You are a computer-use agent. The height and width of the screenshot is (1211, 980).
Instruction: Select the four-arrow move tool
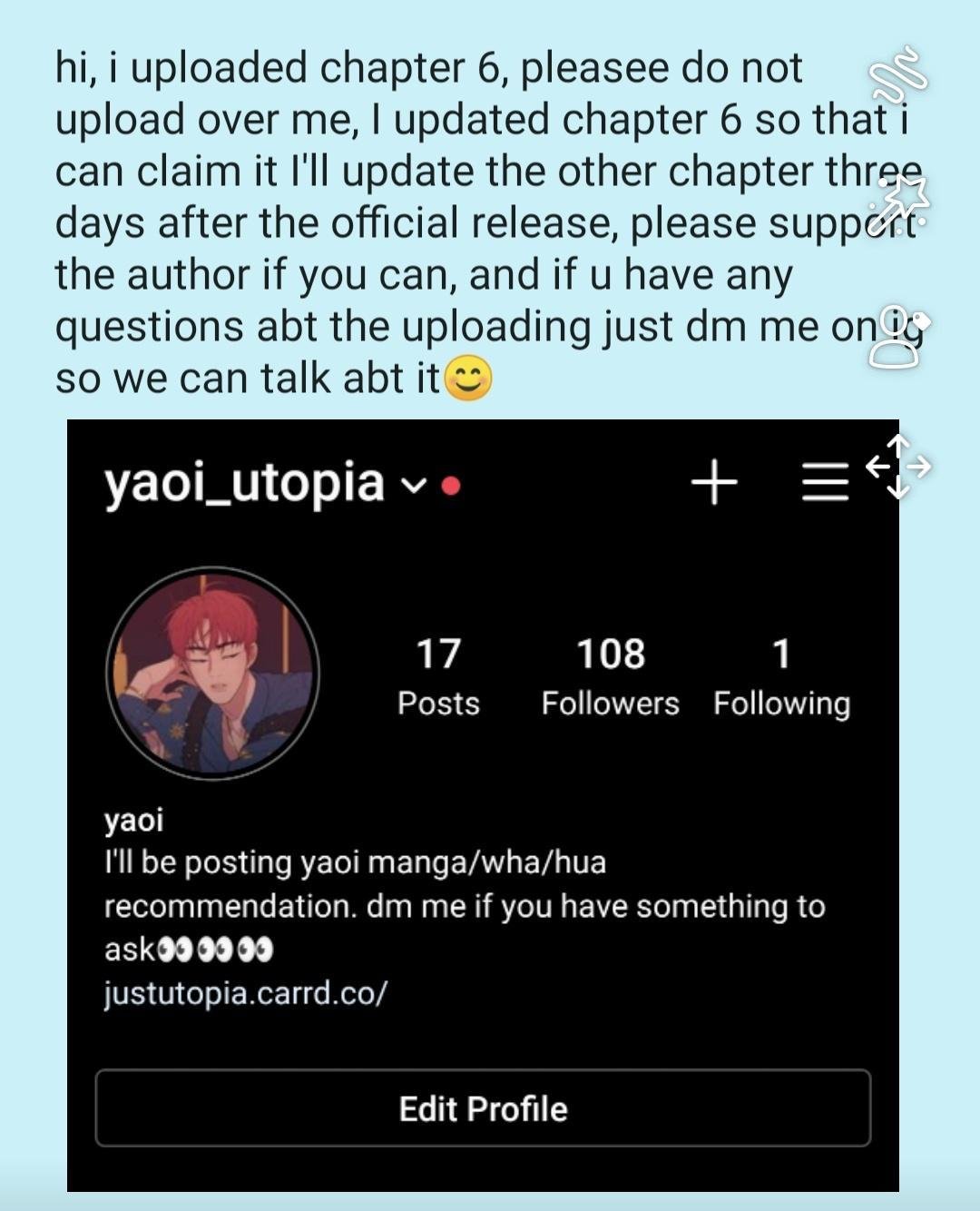897,467
